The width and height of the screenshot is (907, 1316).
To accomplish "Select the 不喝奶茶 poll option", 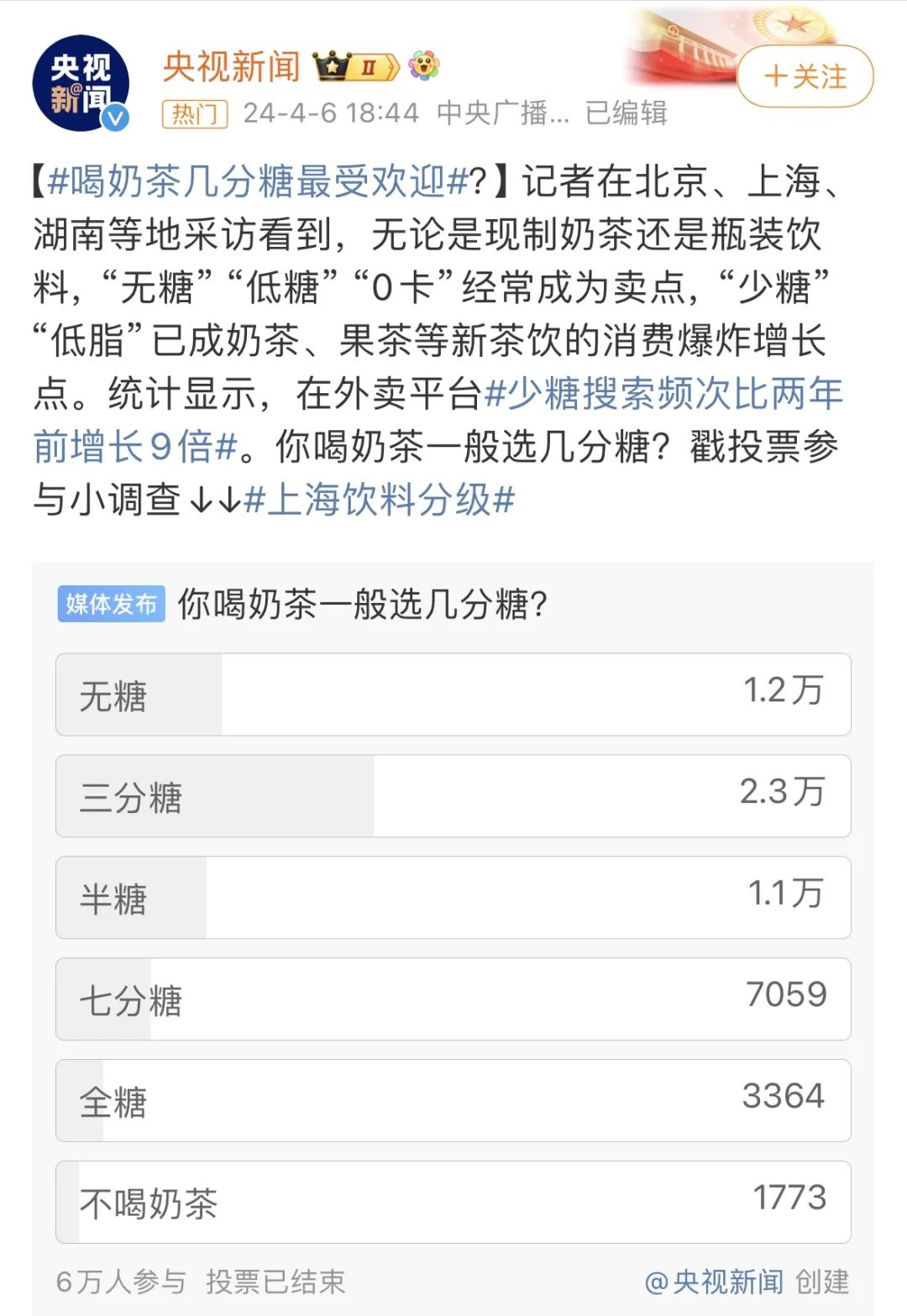I will (x=452, y=1203).
